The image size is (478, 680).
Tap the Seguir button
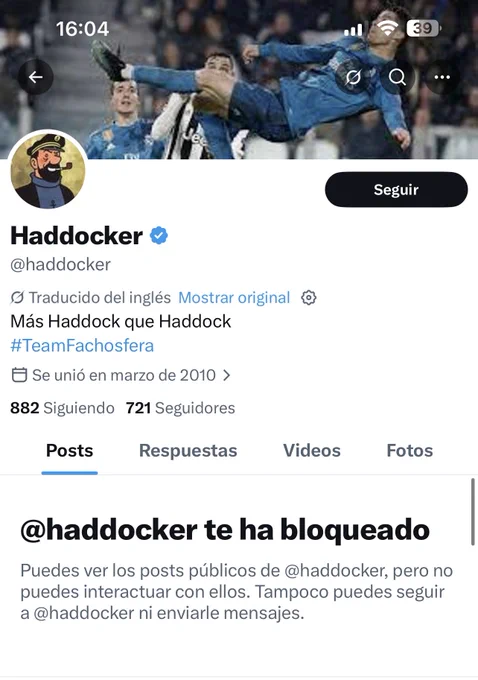396,190
